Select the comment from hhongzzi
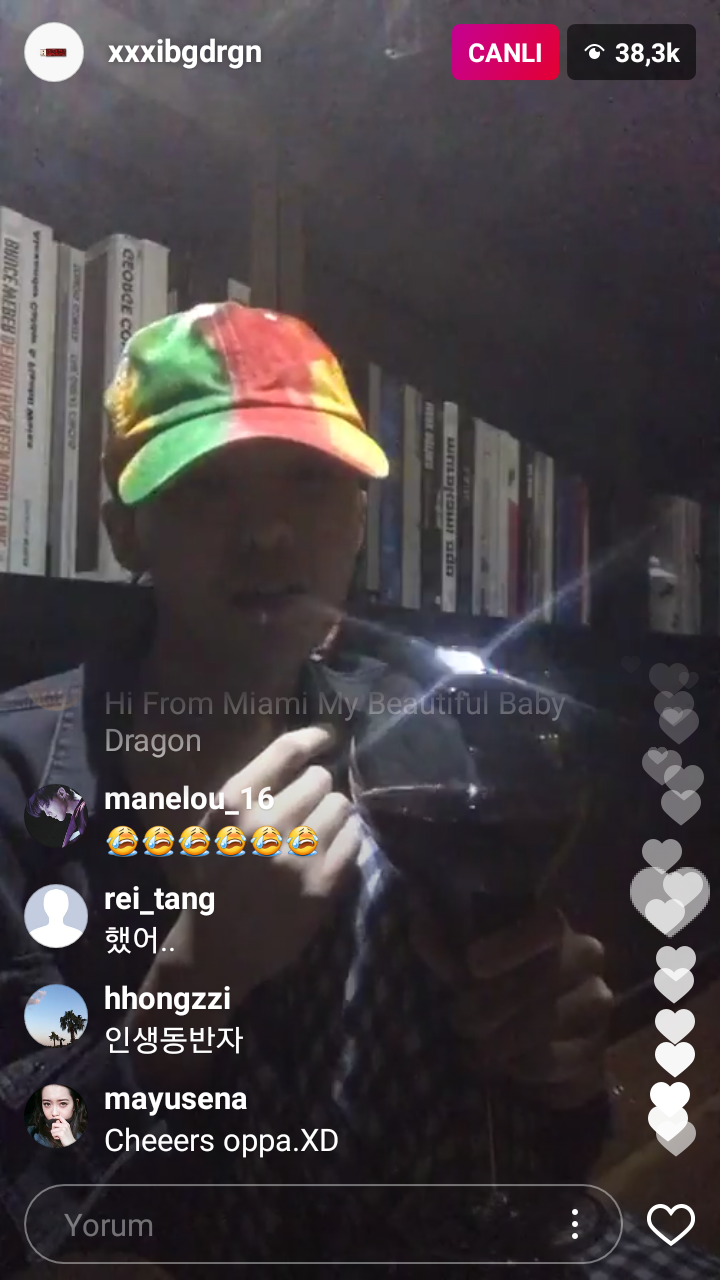The width and height of the screenshot is (720, 1280). click(172, 1019)
